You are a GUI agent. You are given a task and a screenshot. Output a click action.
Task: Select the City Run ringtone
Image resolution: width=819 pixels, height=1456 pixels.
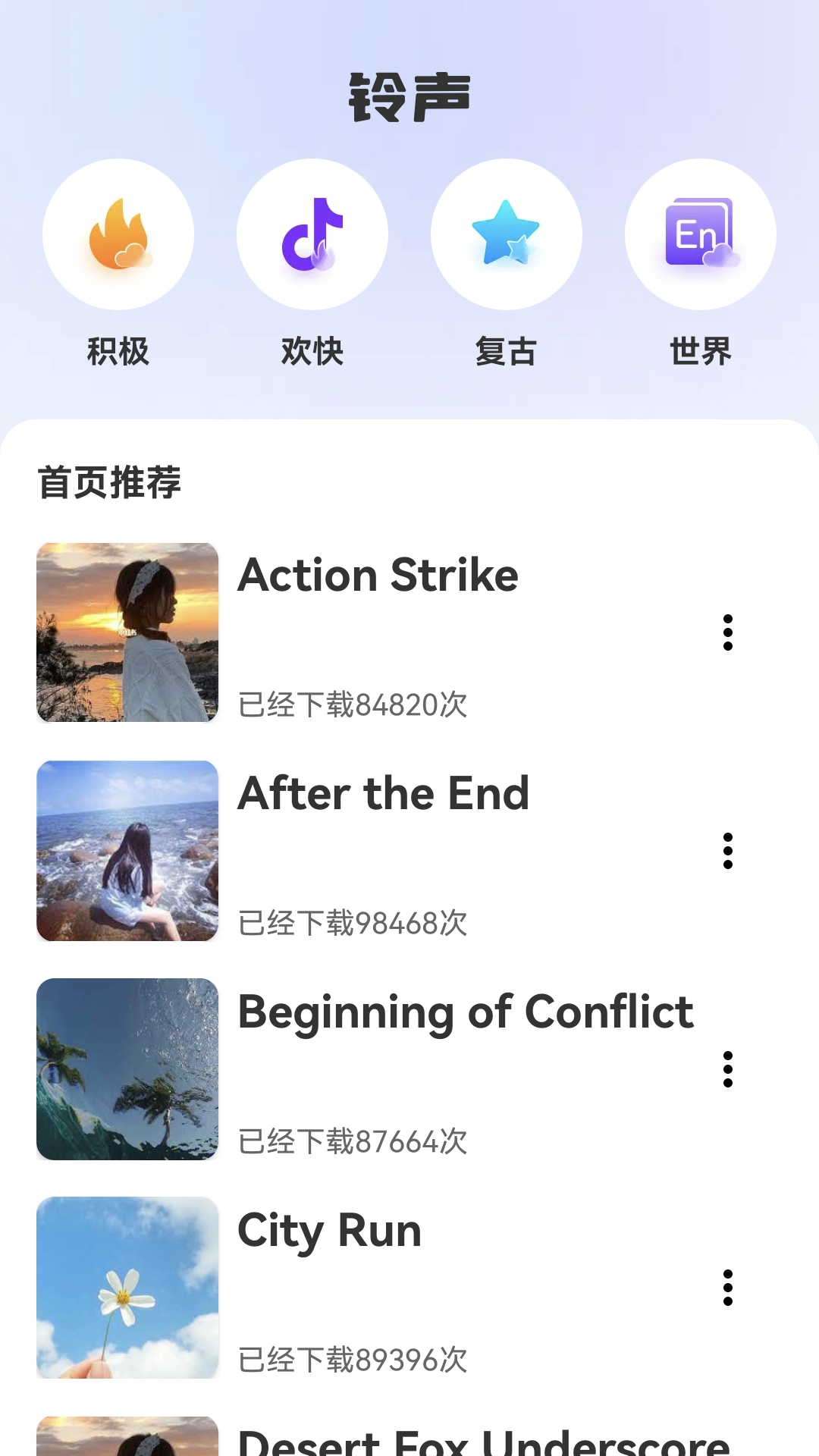point(328,1228)
